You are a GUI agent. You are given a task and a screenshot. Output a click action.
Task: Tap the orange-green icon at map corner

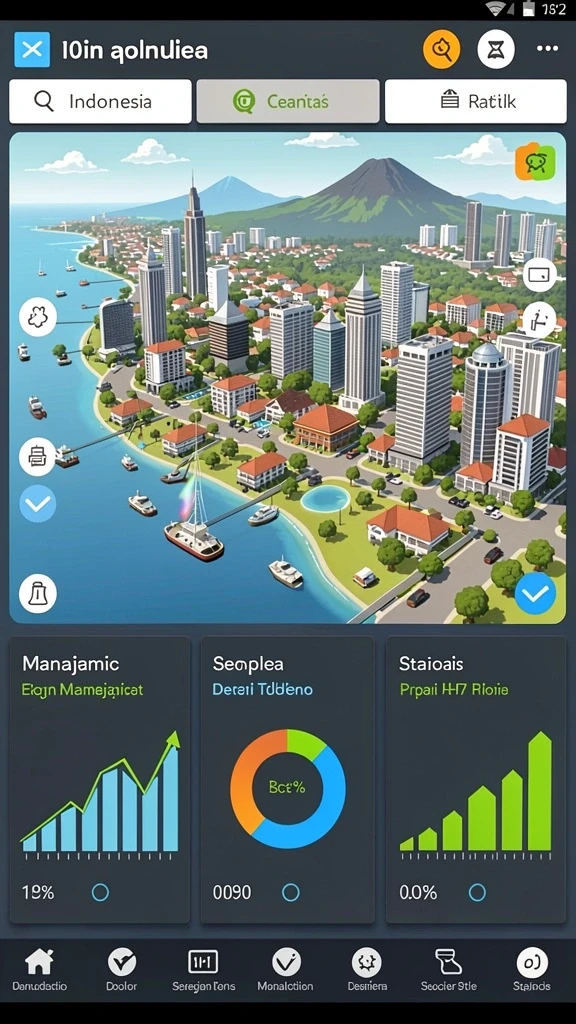[535, 163]
